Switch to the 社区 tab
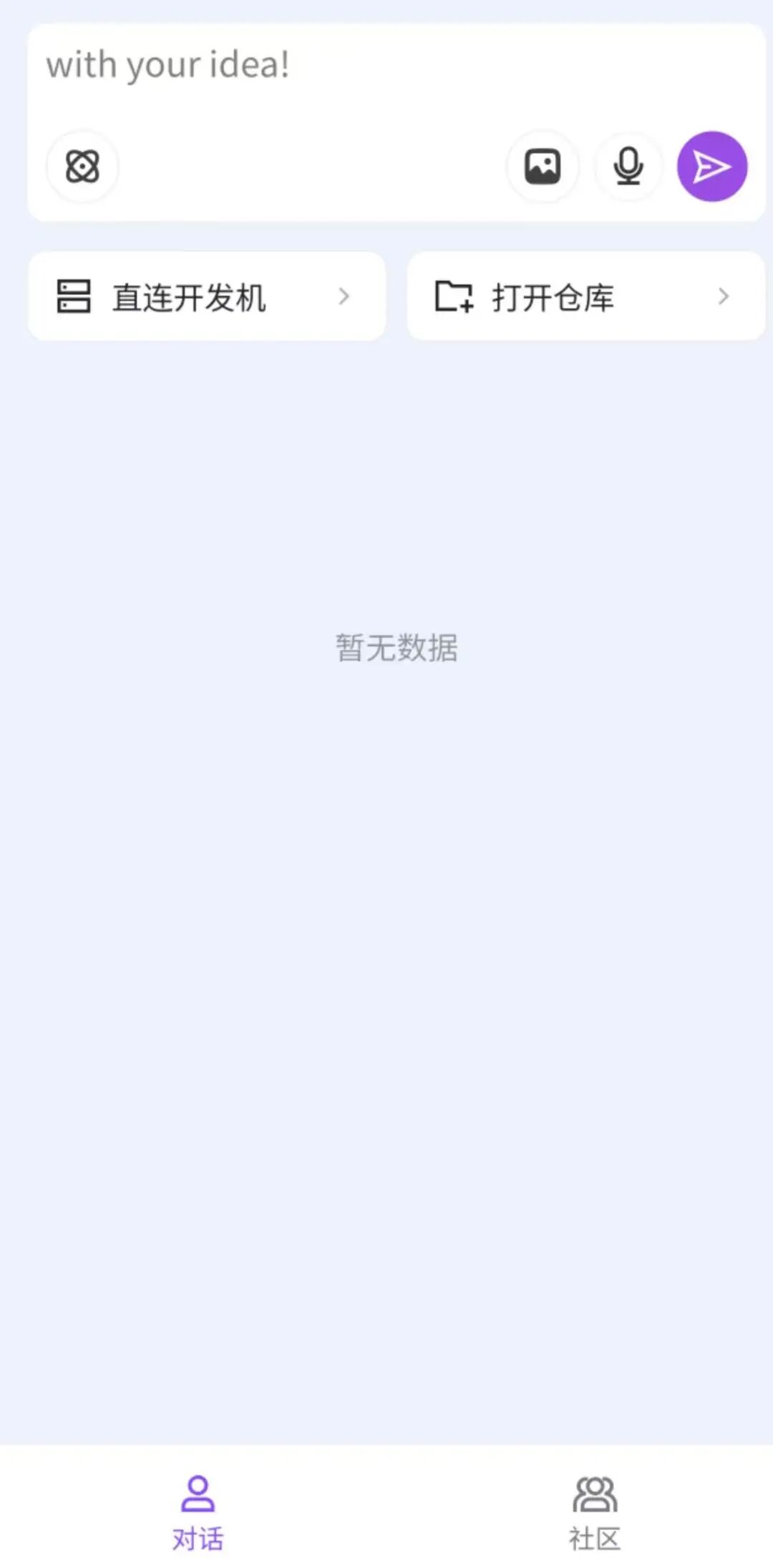The width and height of the screenshot is (773, 1568). tap(594, 1511)
